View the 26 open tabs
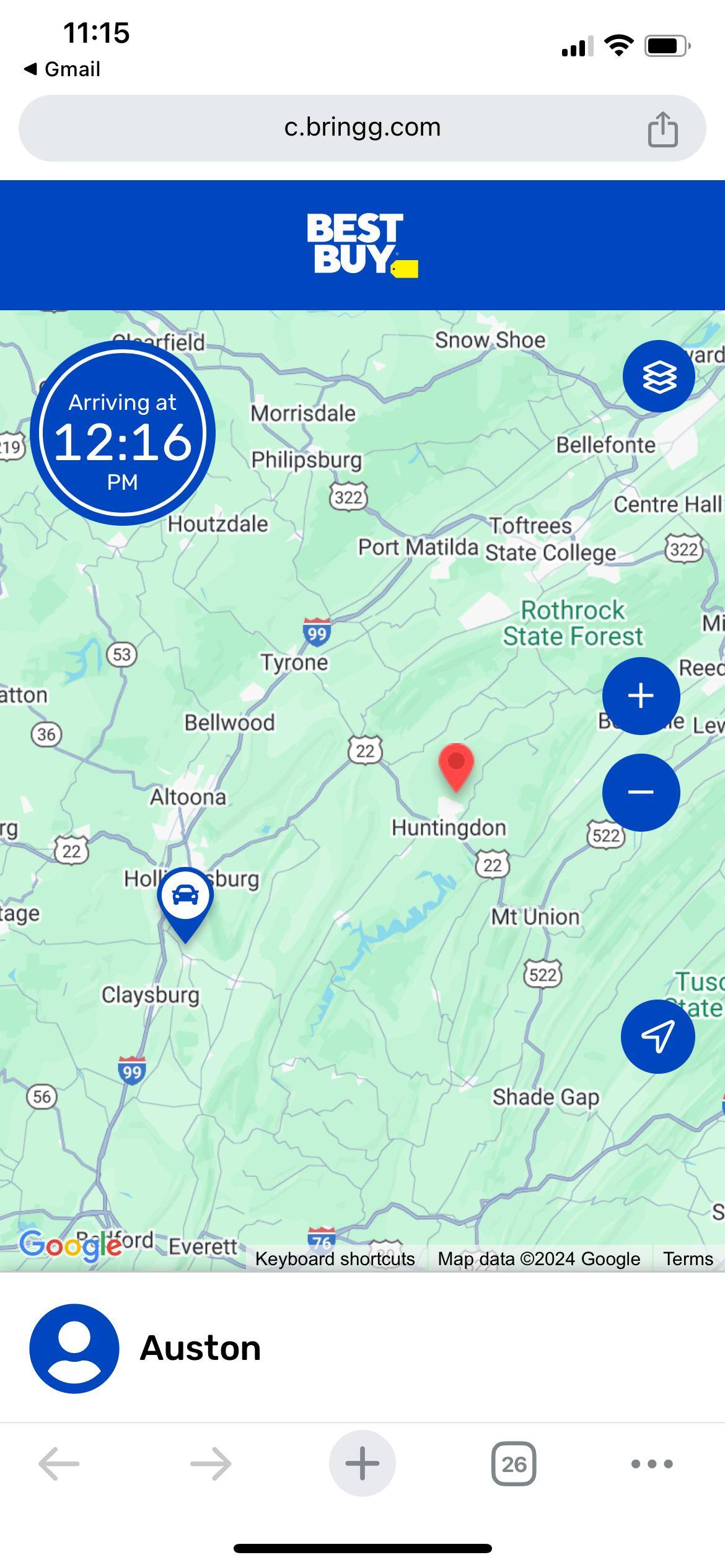The image size is (725, 1568). pyautogui.click(x=514, y=1463)
